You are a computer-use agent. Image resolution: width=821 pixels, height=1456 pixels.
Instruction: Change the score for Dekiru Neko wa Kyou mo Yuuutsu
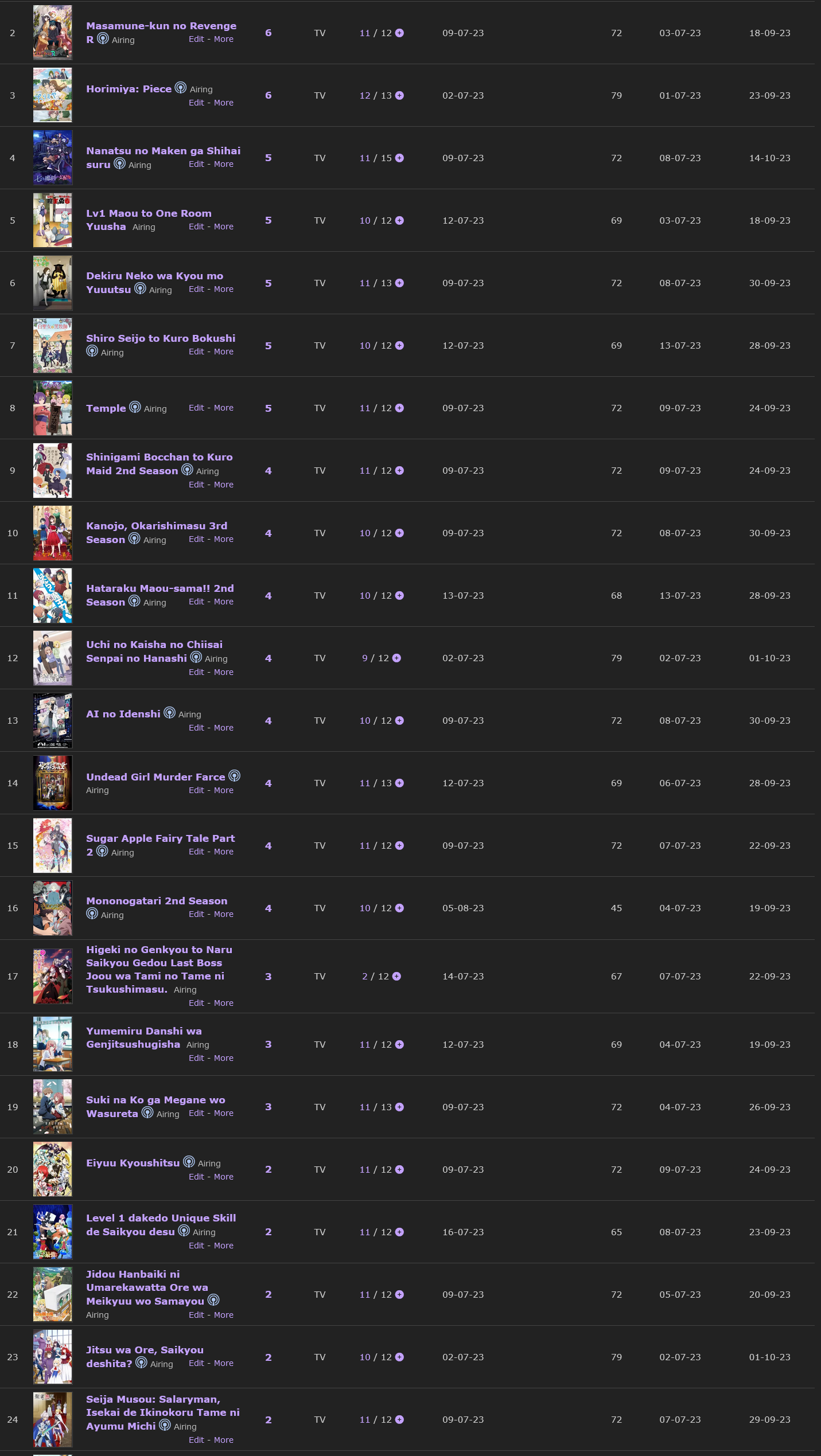268,283
